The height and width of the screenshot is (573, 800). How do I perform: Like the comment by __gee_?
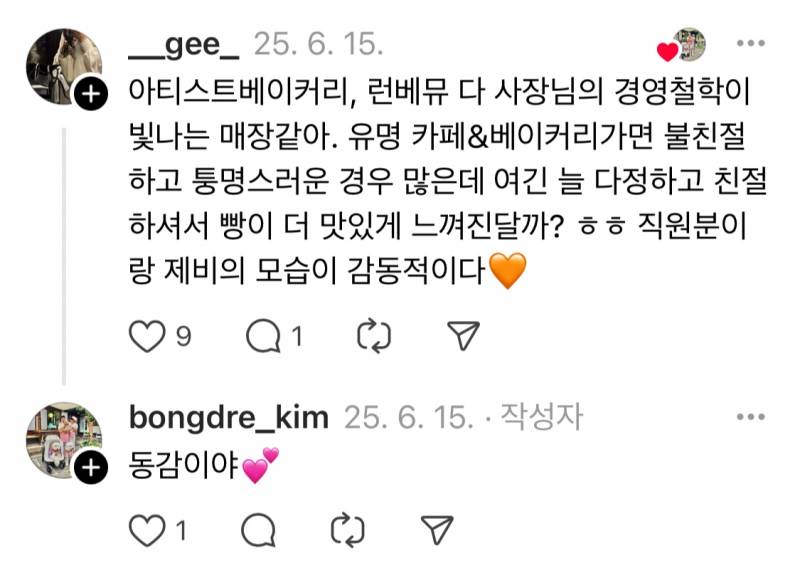tap(147, 338)
